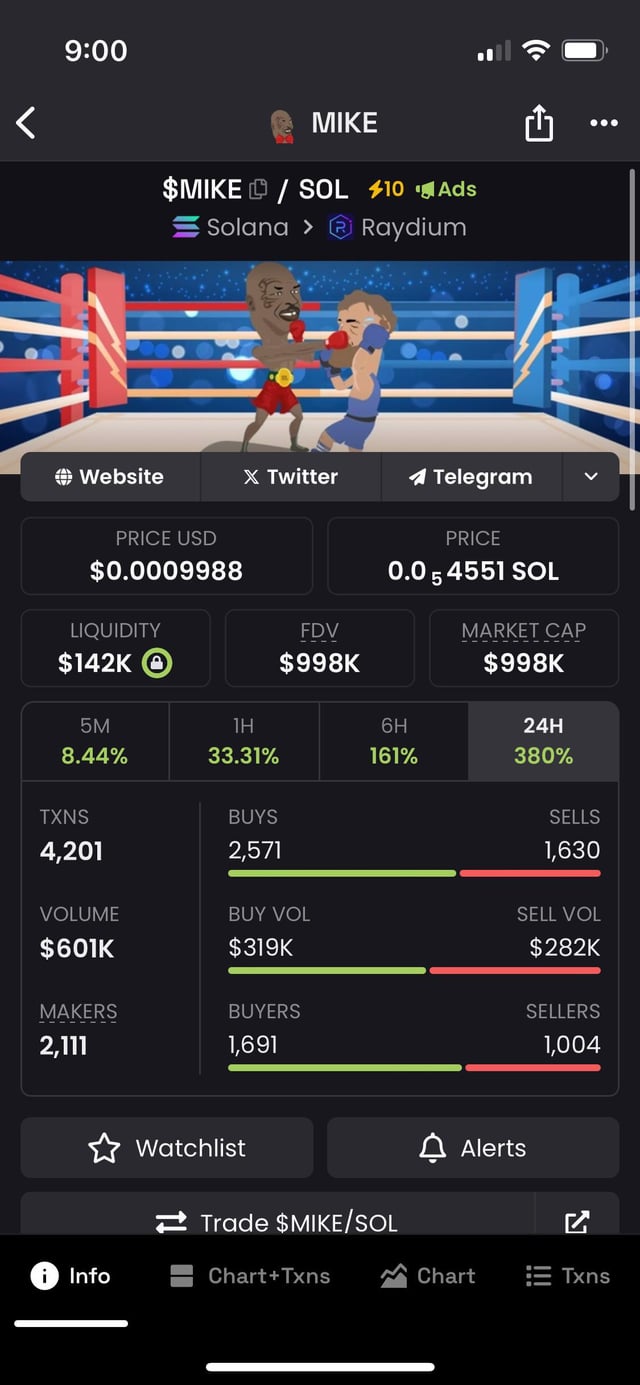Select the 24H timeframe stats
This screenshot has width=640, height=1385.
tap(543, 741)
